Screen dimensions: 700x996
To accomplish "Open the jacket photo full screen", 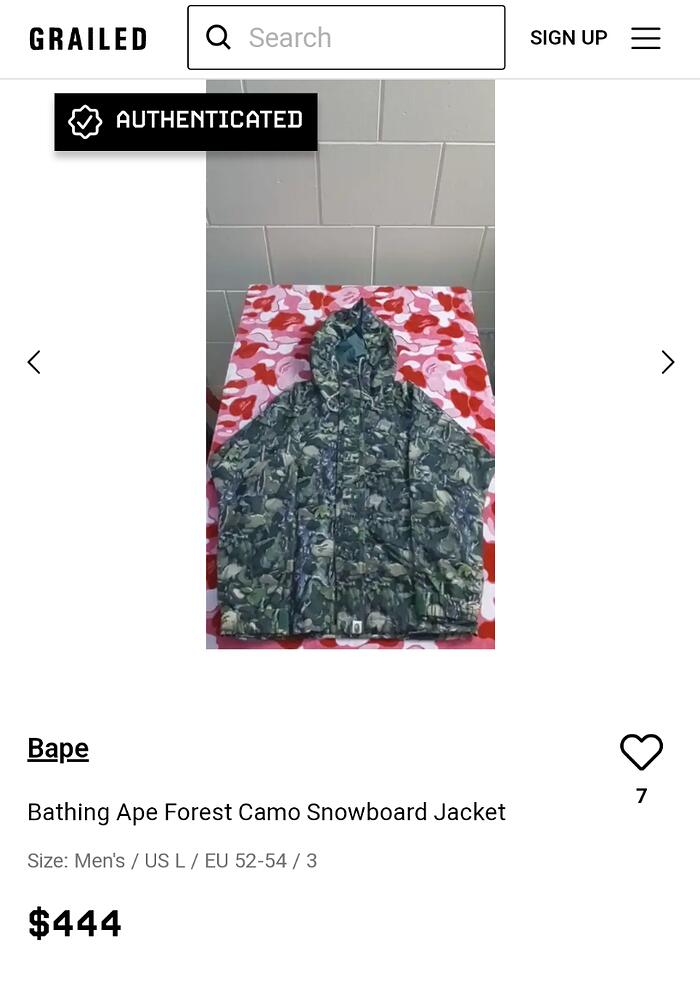I will [351, 364].
